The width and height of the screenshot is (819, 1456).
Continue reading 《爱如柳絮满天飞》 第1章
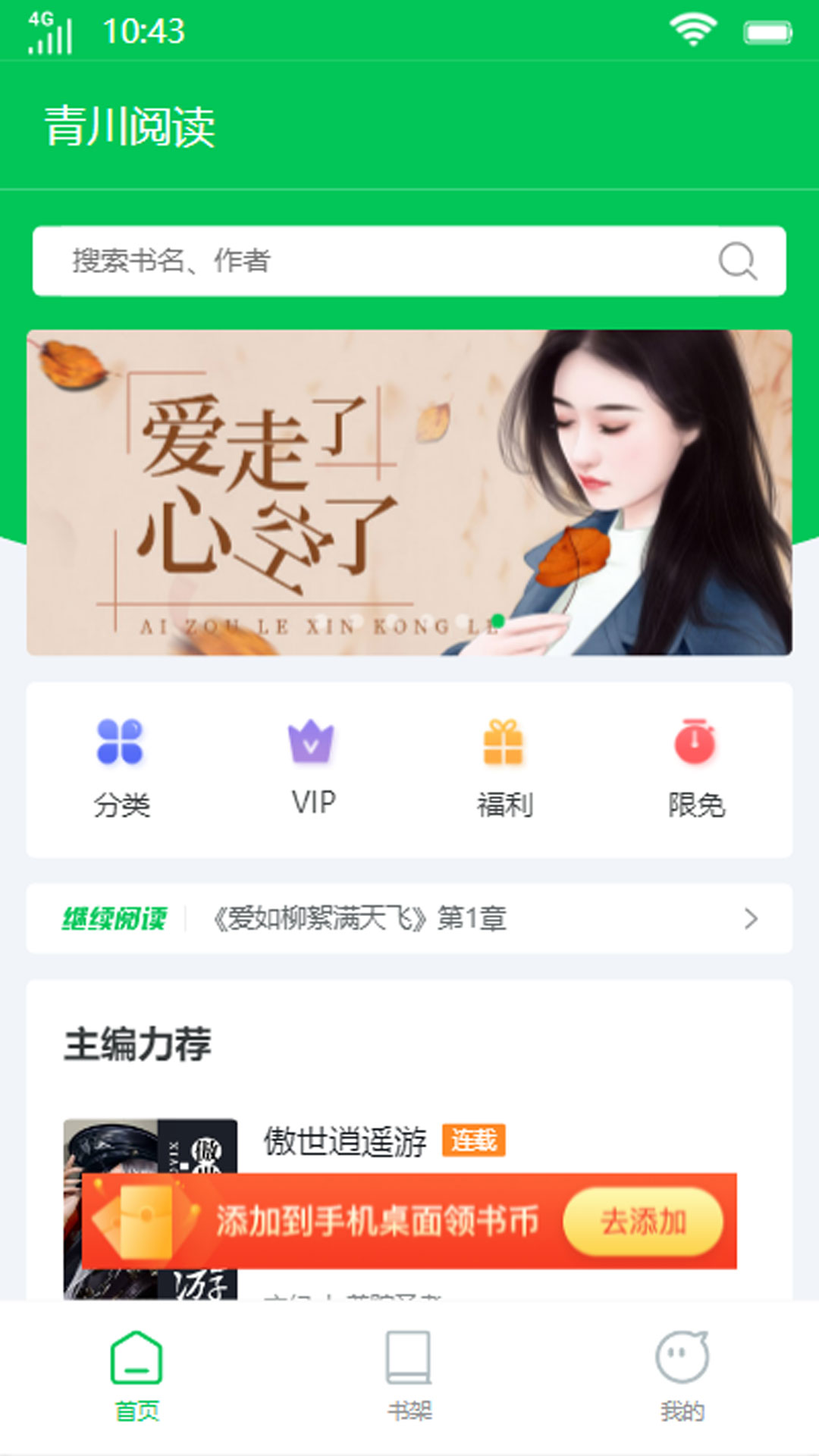tap(409, 918)
